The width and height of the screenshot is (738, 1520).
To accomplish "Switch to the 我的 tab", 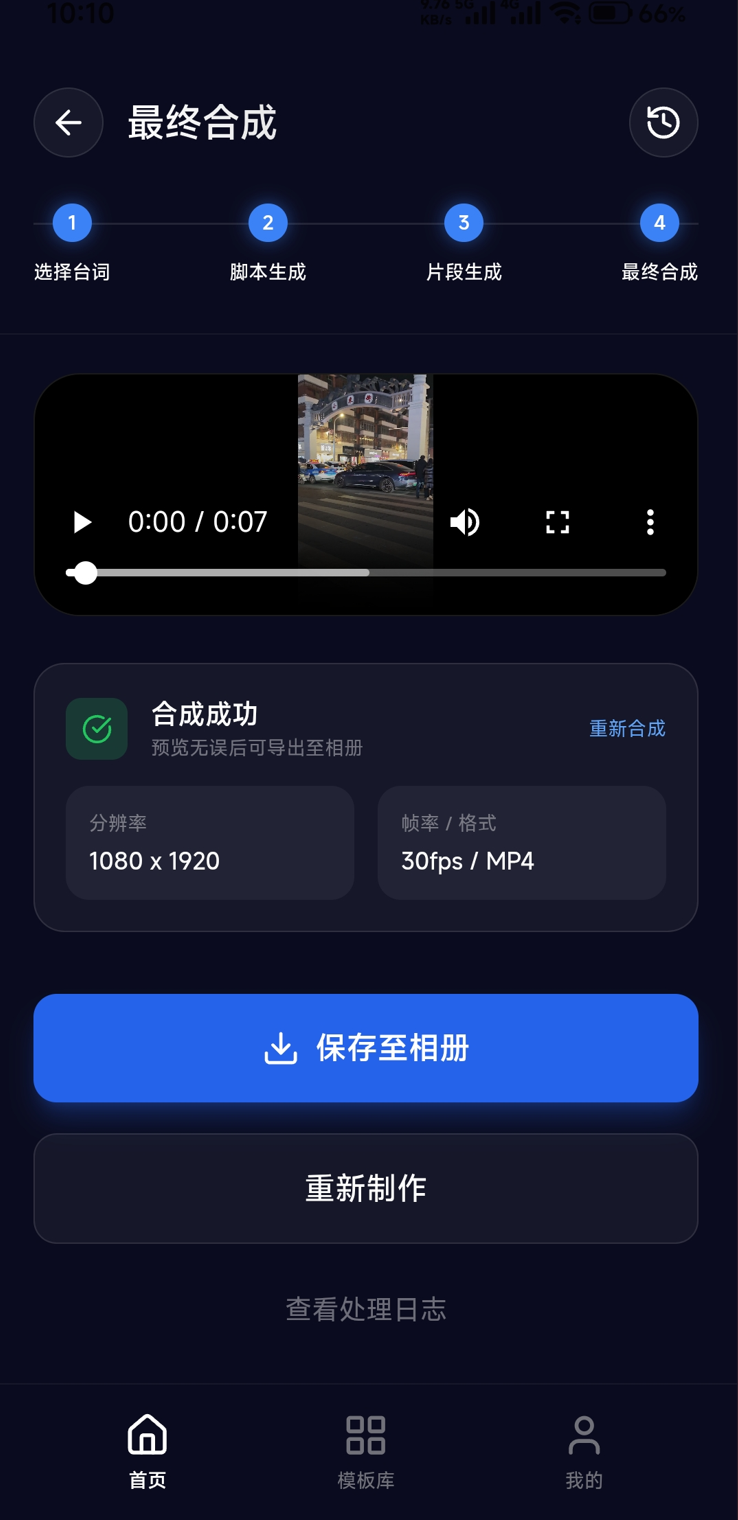I will click(583, 1450).
